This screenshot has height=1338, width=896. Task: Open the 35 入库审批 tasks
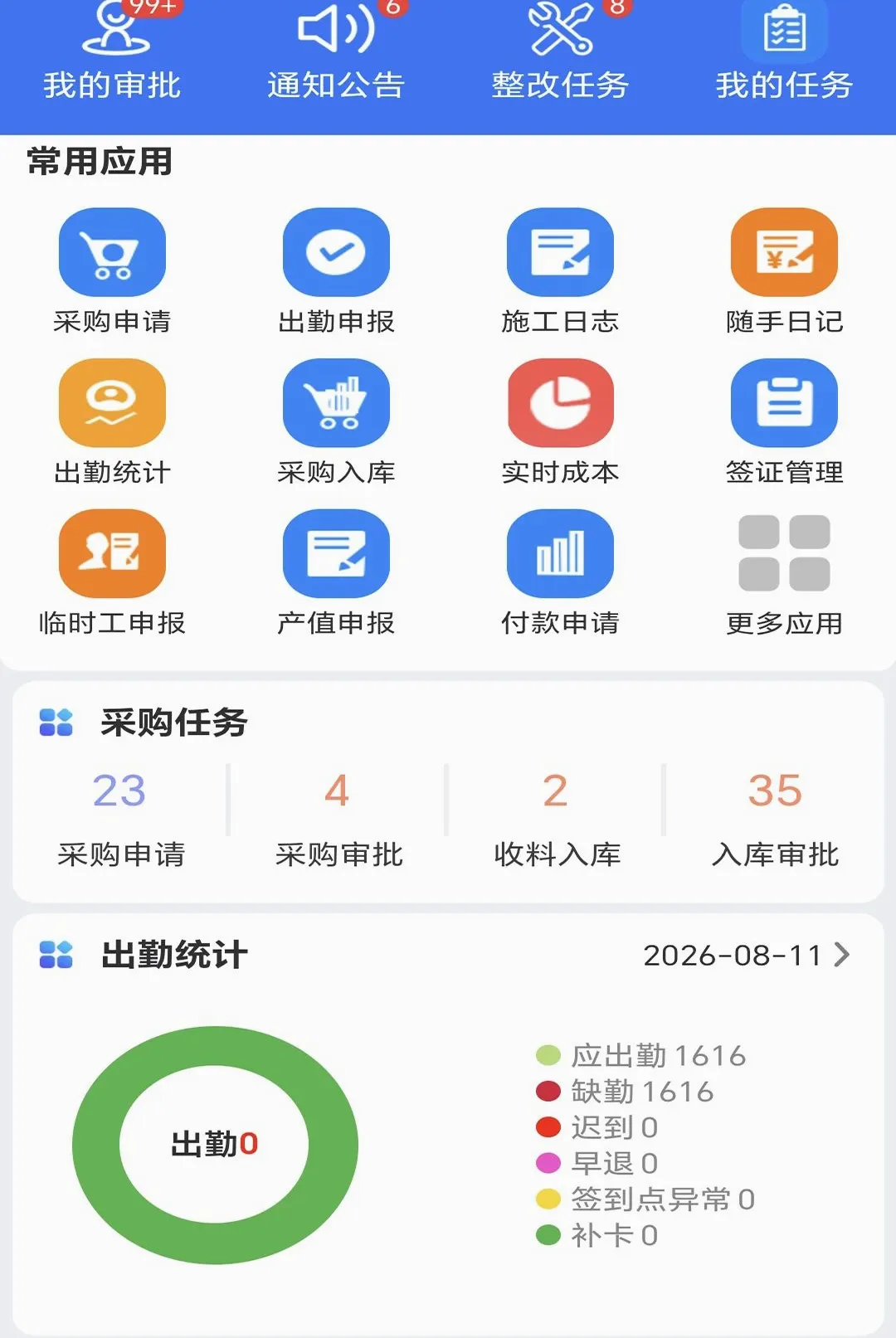[x=775, y=819]
